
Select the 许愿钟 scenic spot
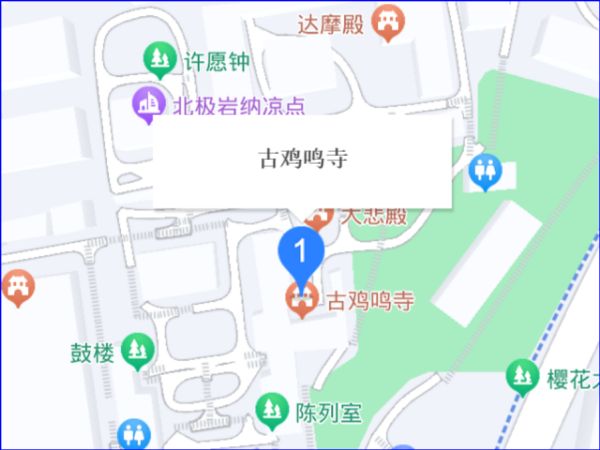[x=160, y=62]
